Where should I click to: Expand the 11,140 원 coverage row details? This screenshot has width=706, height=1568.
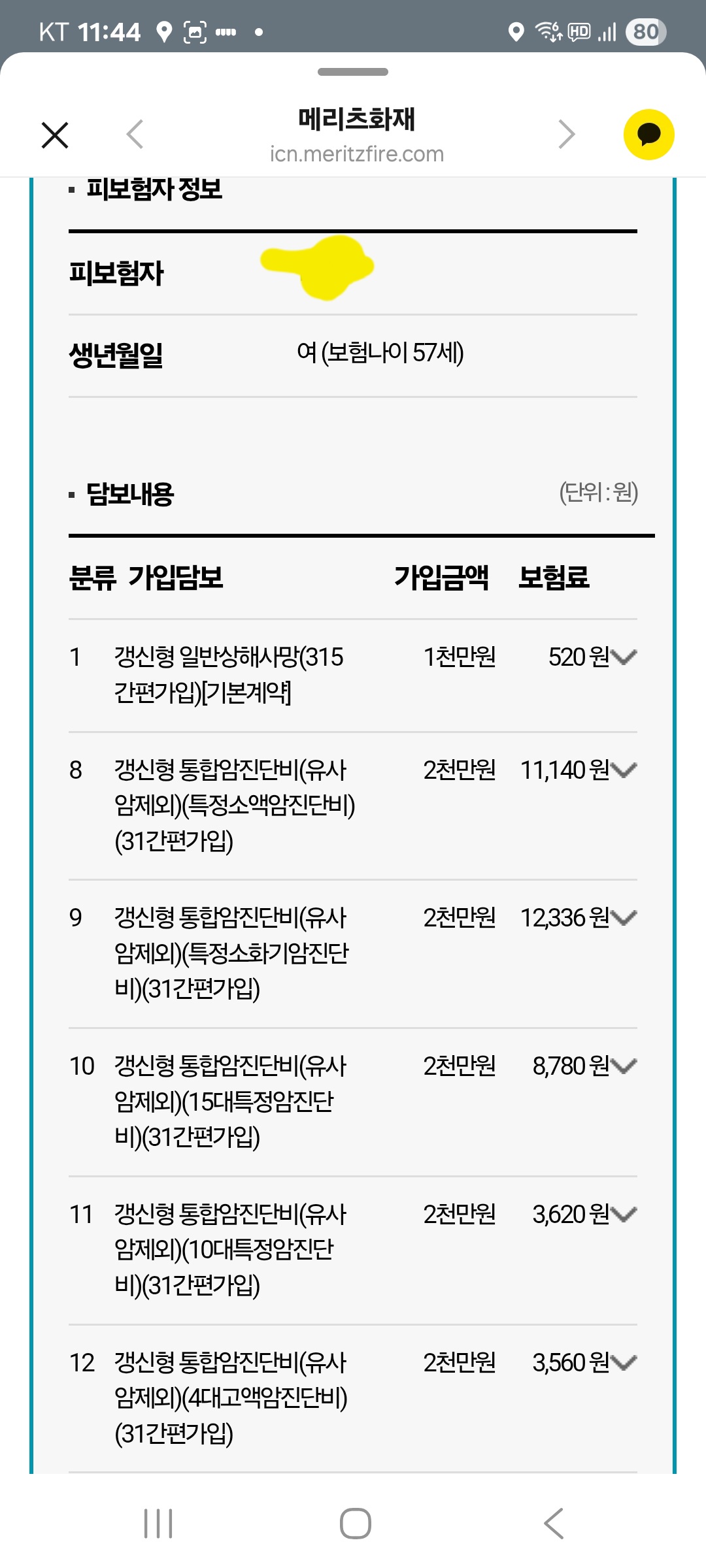point(624,770)
